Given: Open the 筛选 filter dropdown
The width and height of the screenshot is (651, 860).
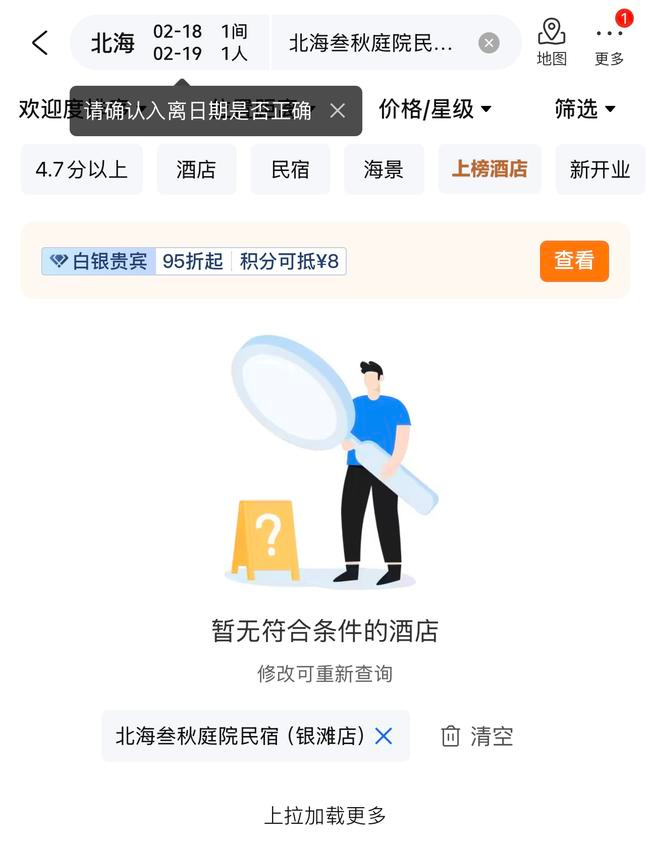Looking at the screenshot, I should pyautogui.click(x=585, y=109).
